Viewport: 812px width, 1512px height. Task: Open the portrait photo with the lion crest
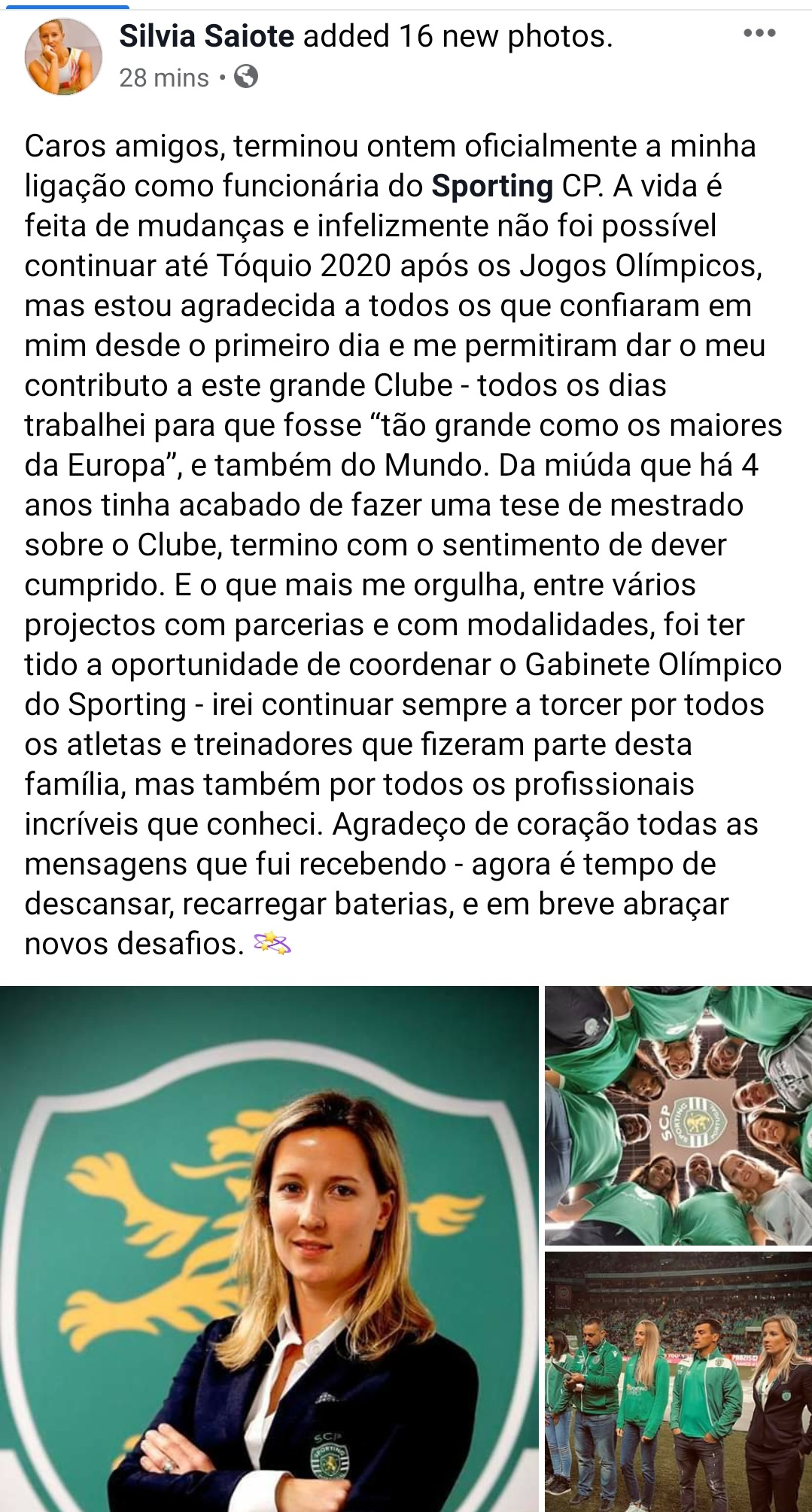click(269, 1249)
